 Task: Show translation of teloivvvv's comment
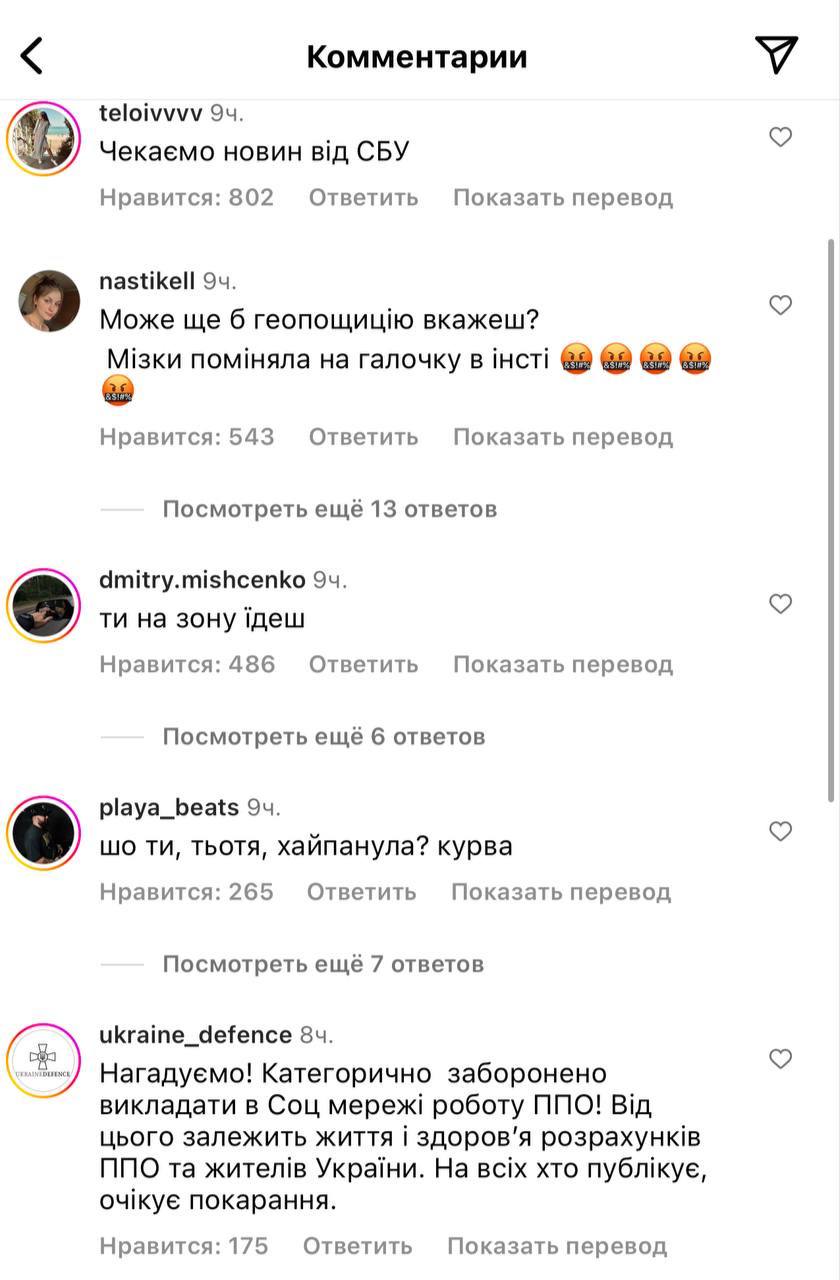pyautogui.click(x=562, y=197)
